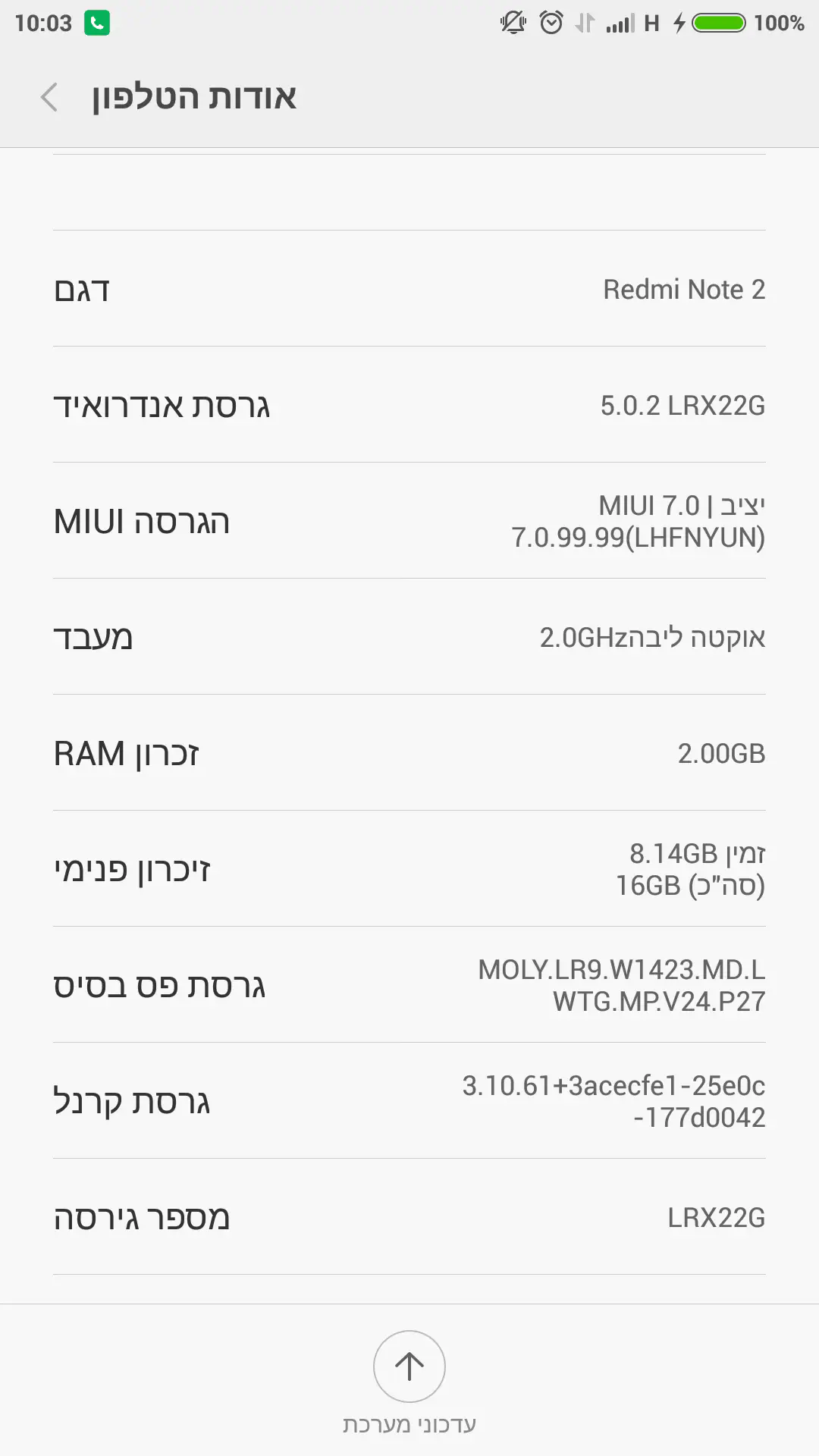Go back from the אודות הטלפון screen
This screenshot has width=819, height=1456.
[49, 97]
